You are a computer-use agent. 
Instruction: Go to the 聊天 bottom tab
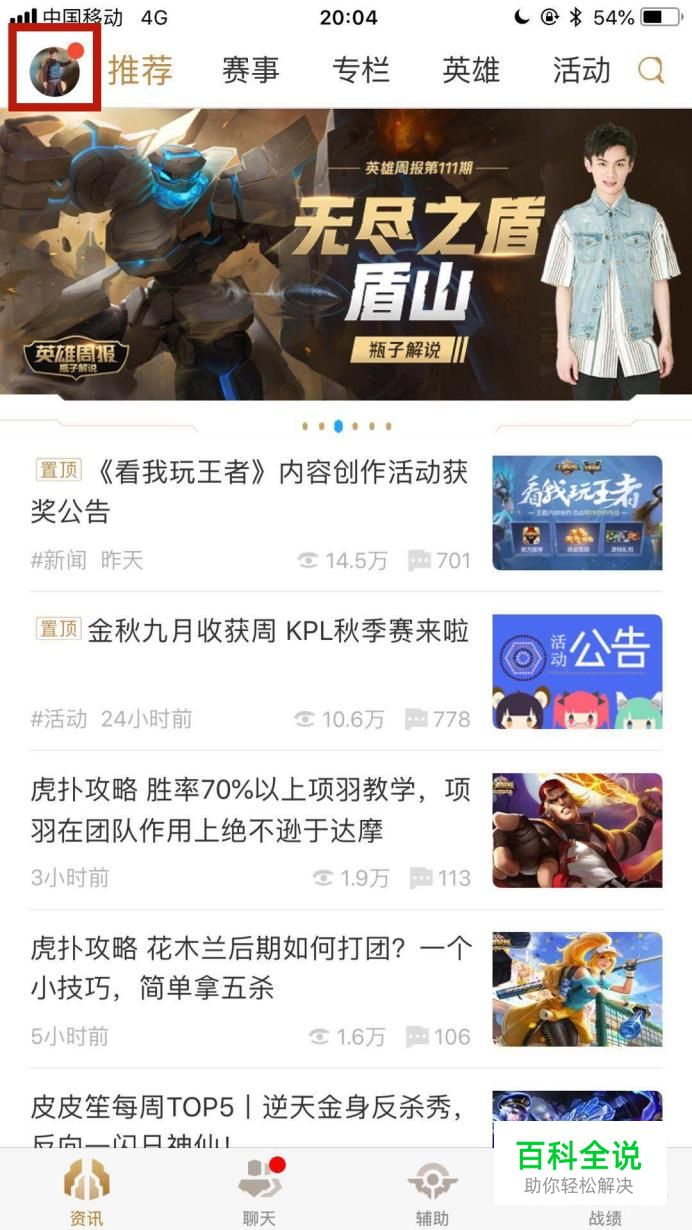(259, 1190)
